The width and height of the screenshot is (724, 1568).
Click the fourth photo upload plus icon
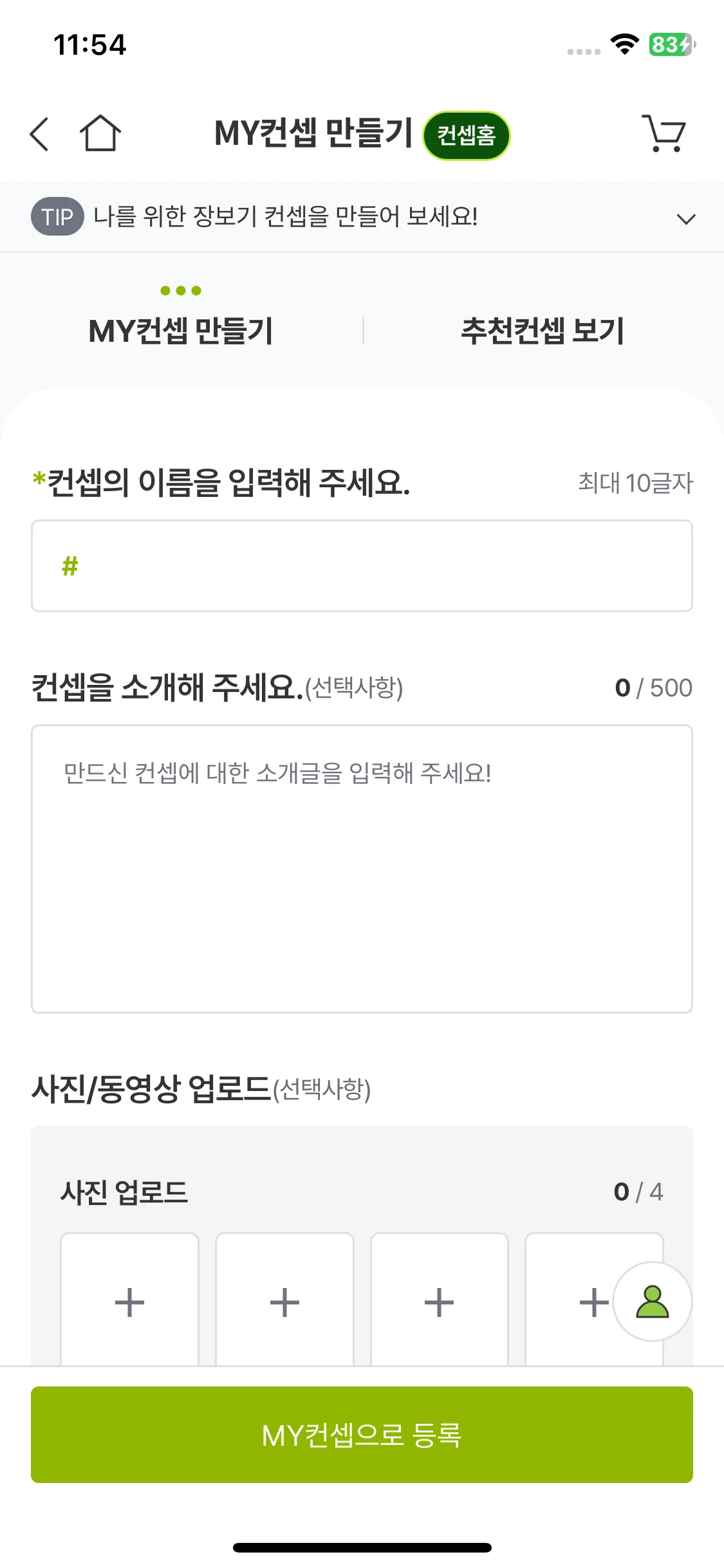tap(592, 1301)
